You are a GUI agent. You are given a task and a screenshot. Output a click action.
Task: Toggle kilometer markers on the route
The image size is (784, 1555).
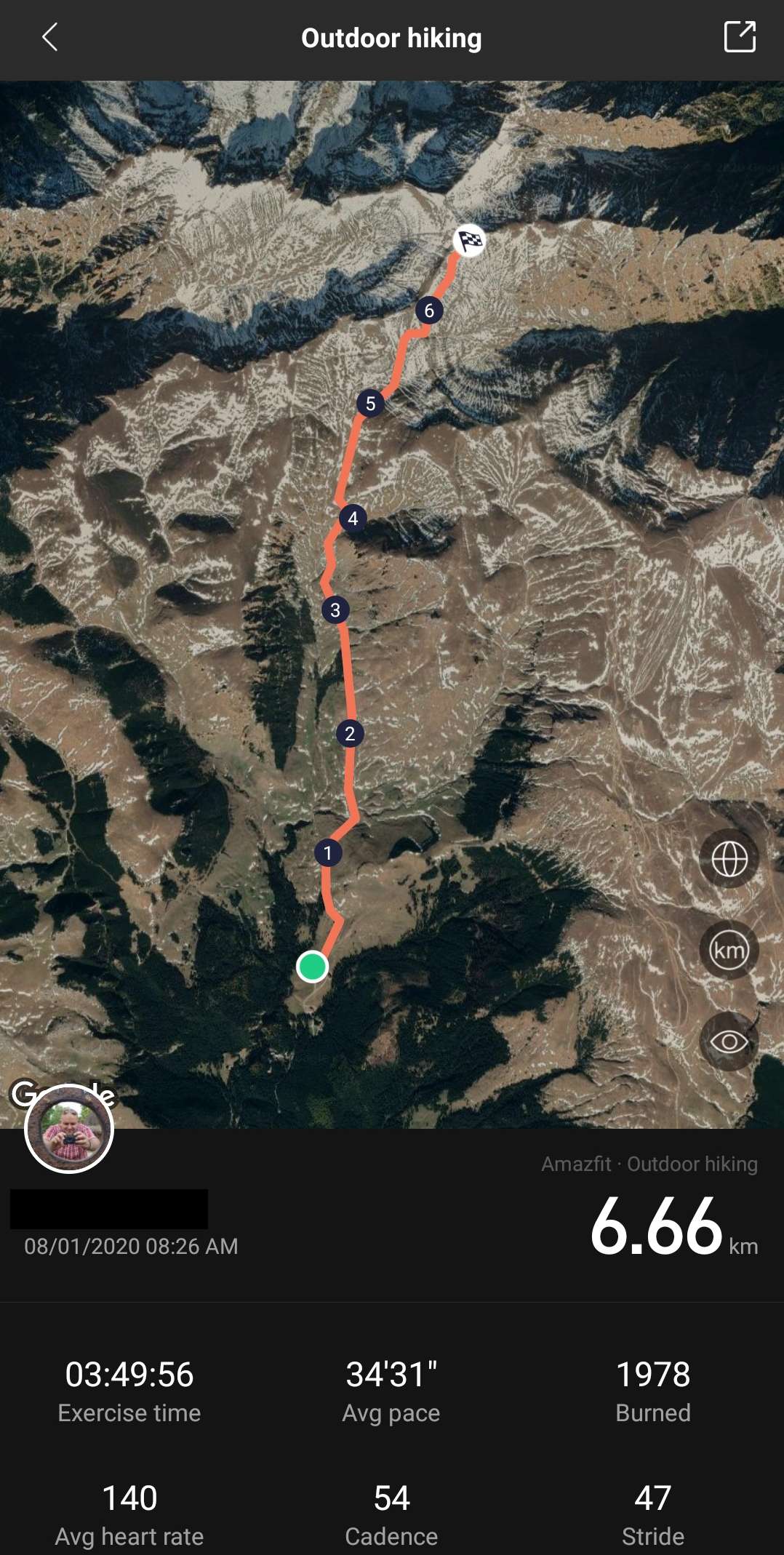(x=729, y=950)
